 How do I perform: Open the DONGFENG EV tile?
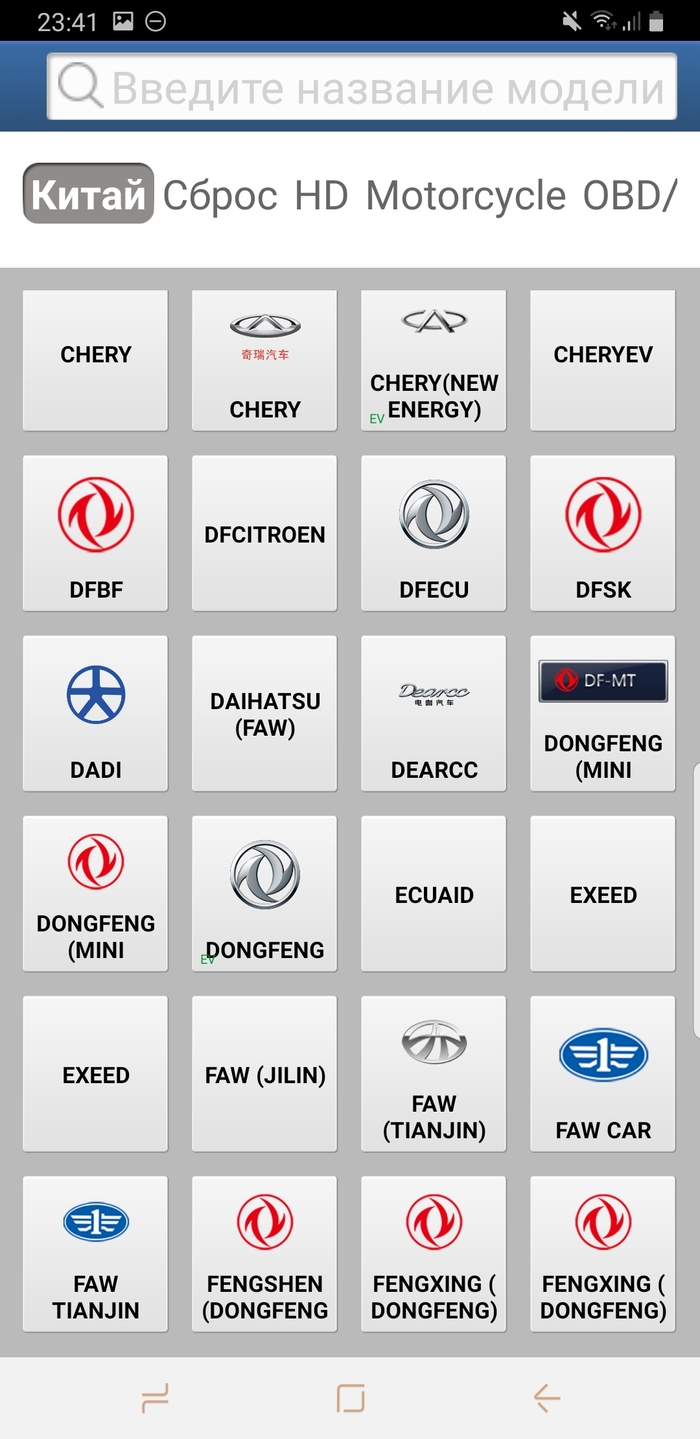click(265, 893)
